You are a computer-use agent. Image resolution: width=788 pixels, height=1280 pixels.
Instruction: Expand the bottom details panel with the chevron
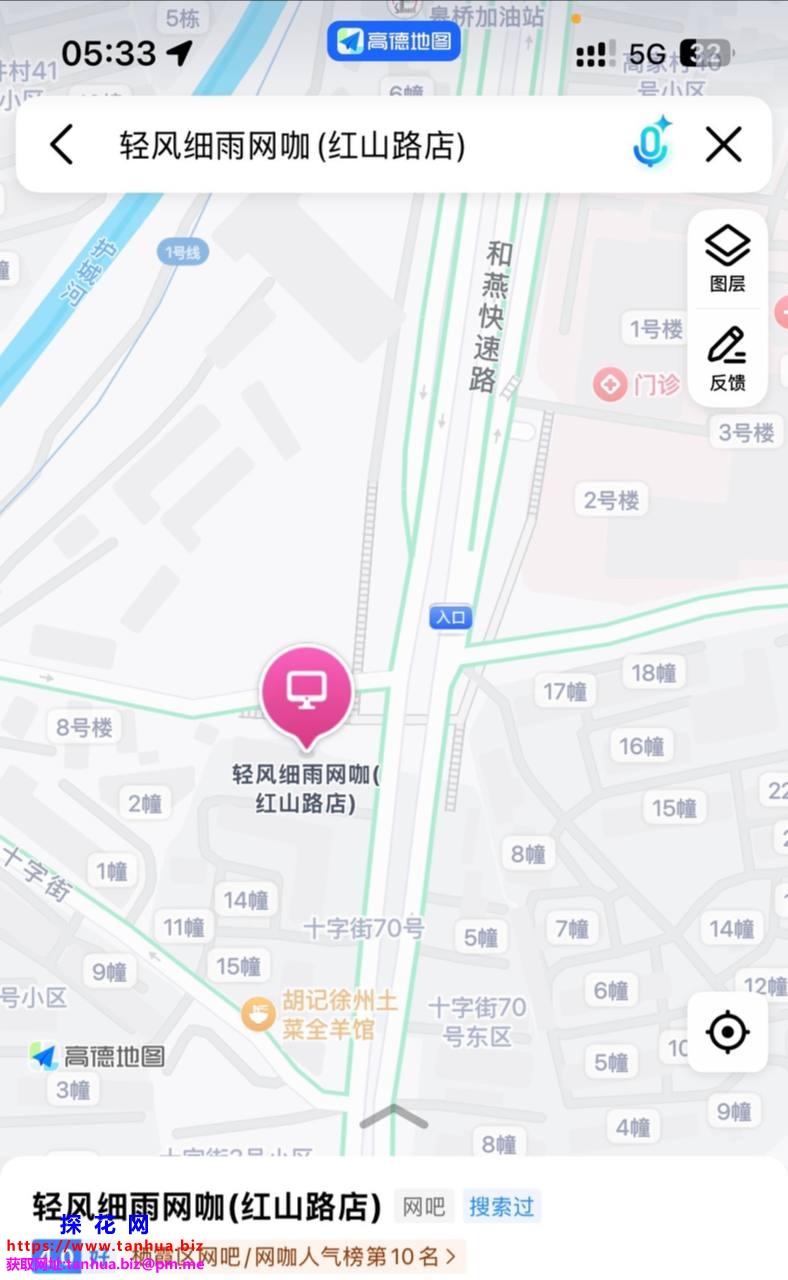(x=393, y=1116)
